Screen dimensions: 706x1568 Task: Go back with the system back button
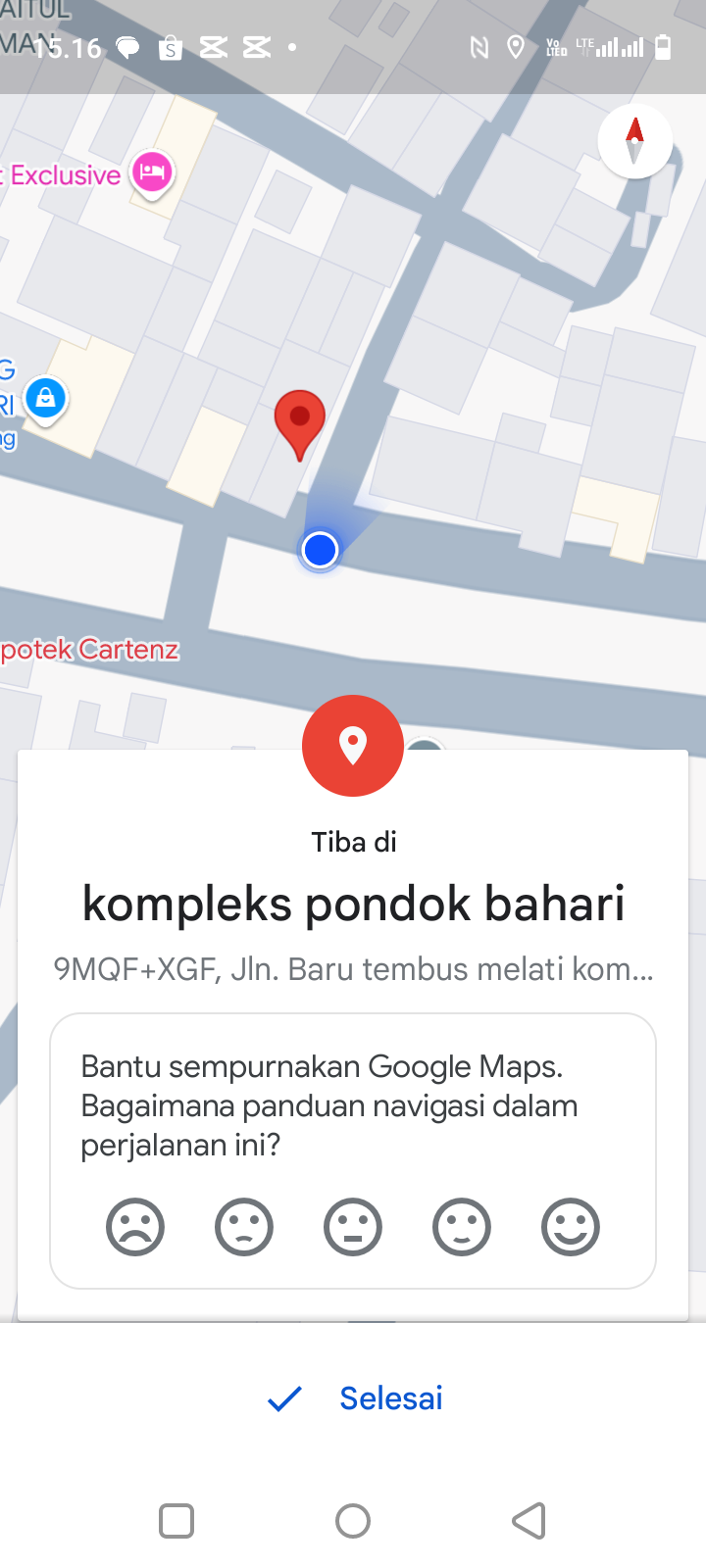point(529,1521)
